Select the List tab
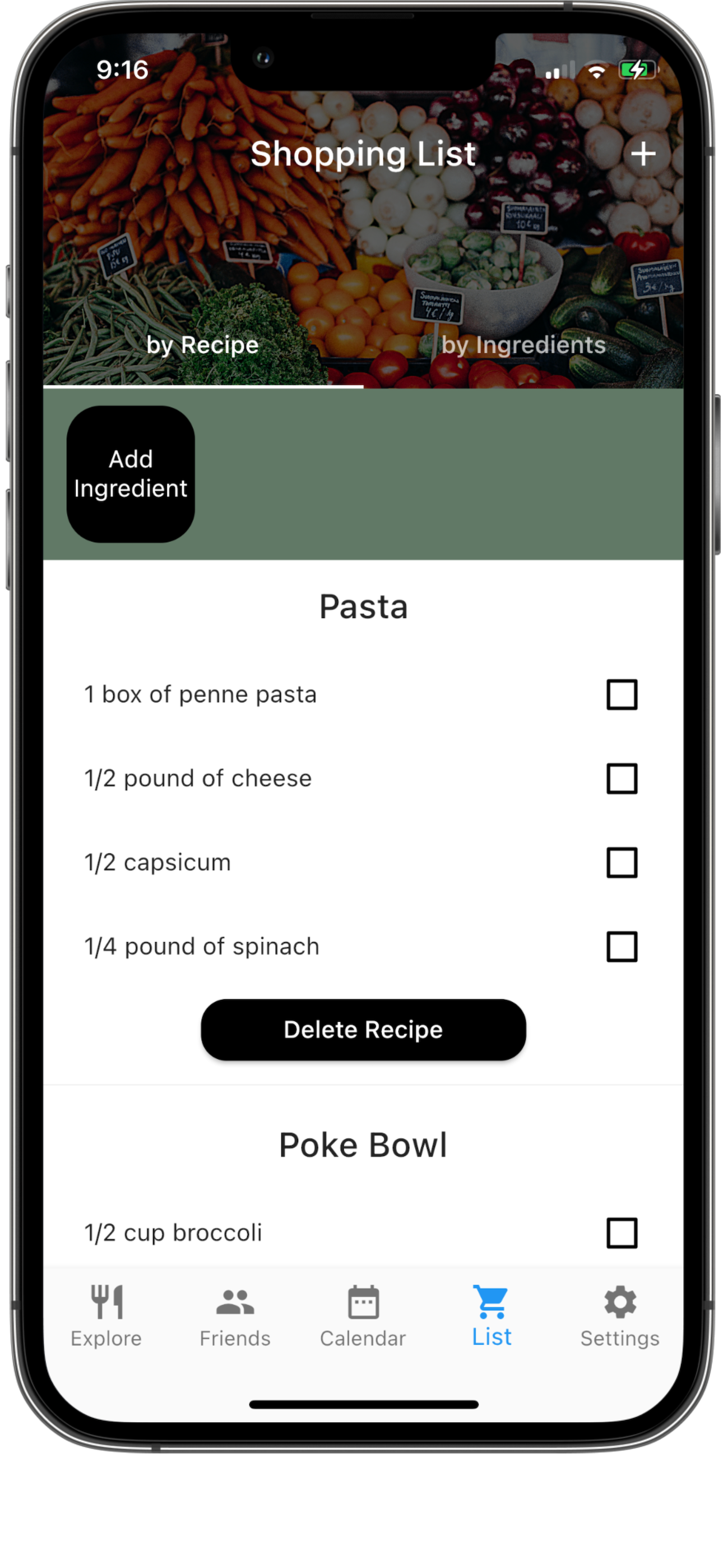723x1568 pixels. tap(491, 1315)
